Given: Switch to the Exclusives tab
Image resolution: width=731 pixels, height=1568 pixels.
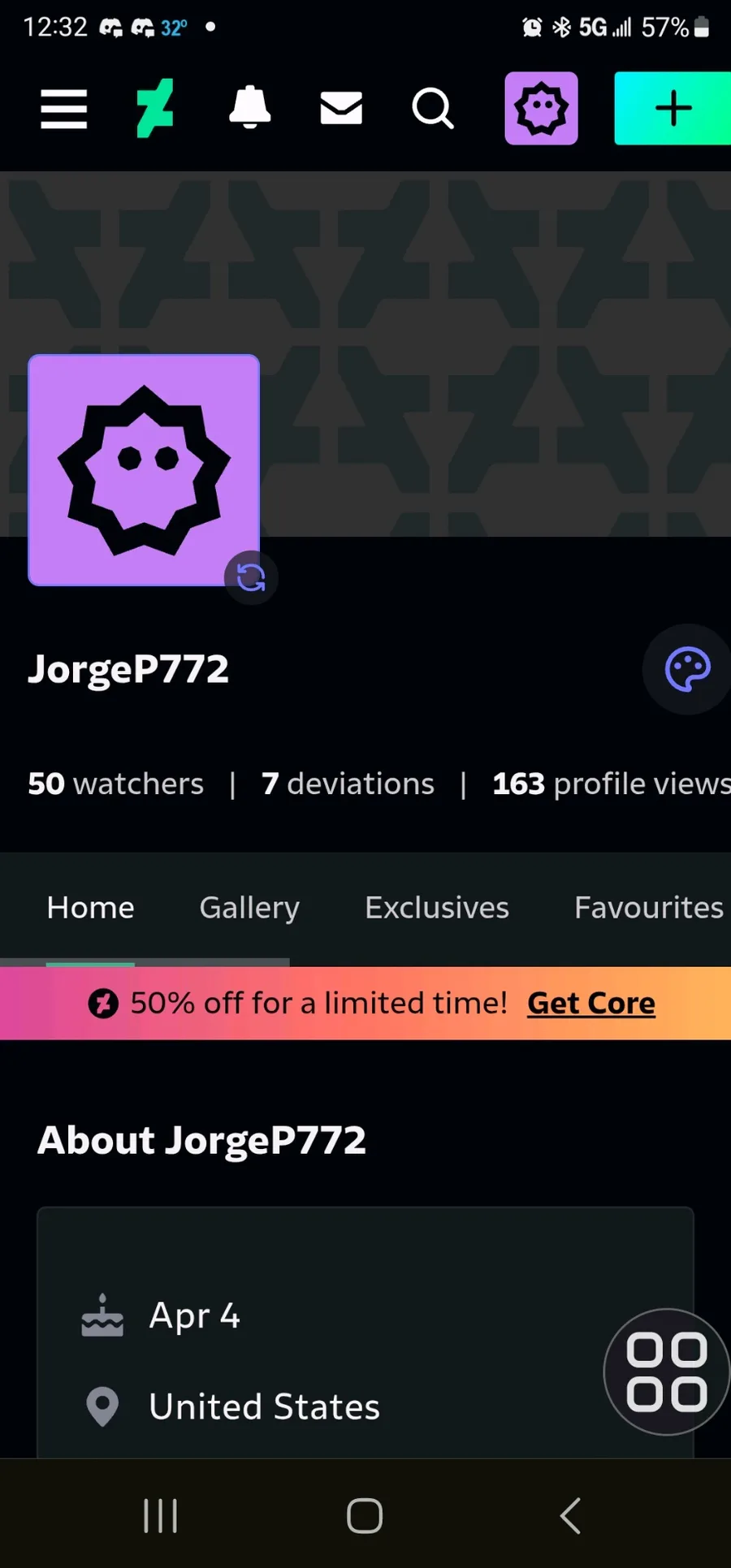Looking at the screenshot, I should 437,907.
